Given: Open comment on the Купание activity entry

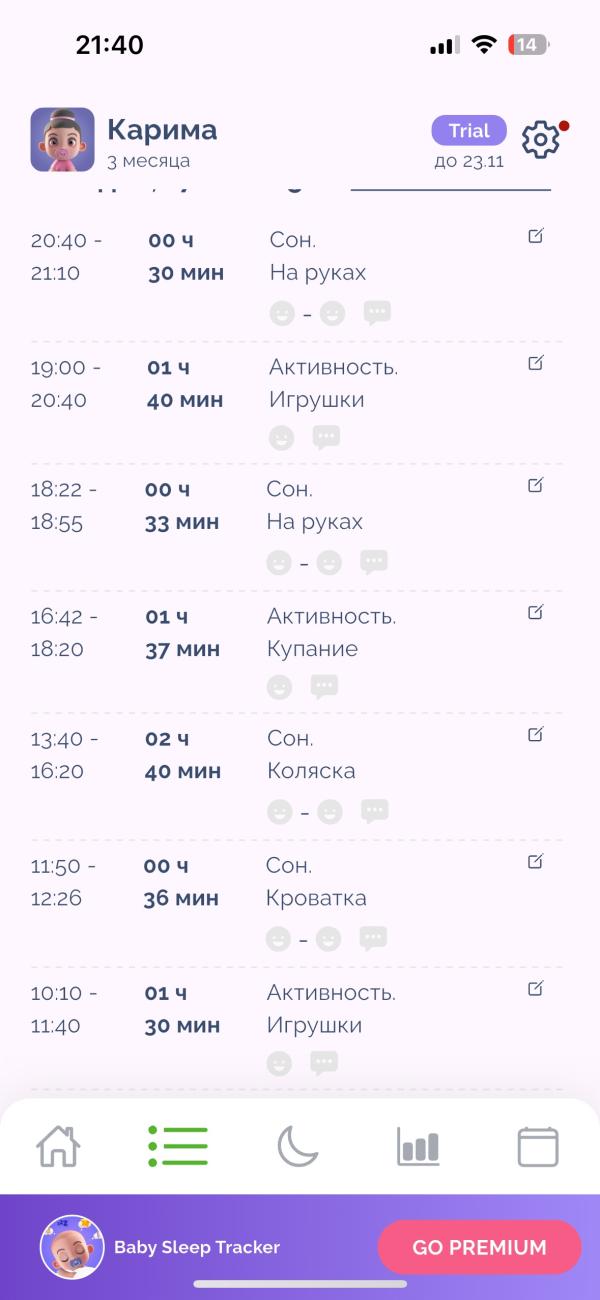Looking at the screenshot, I should pyautogui.click(x=324, y=687).
